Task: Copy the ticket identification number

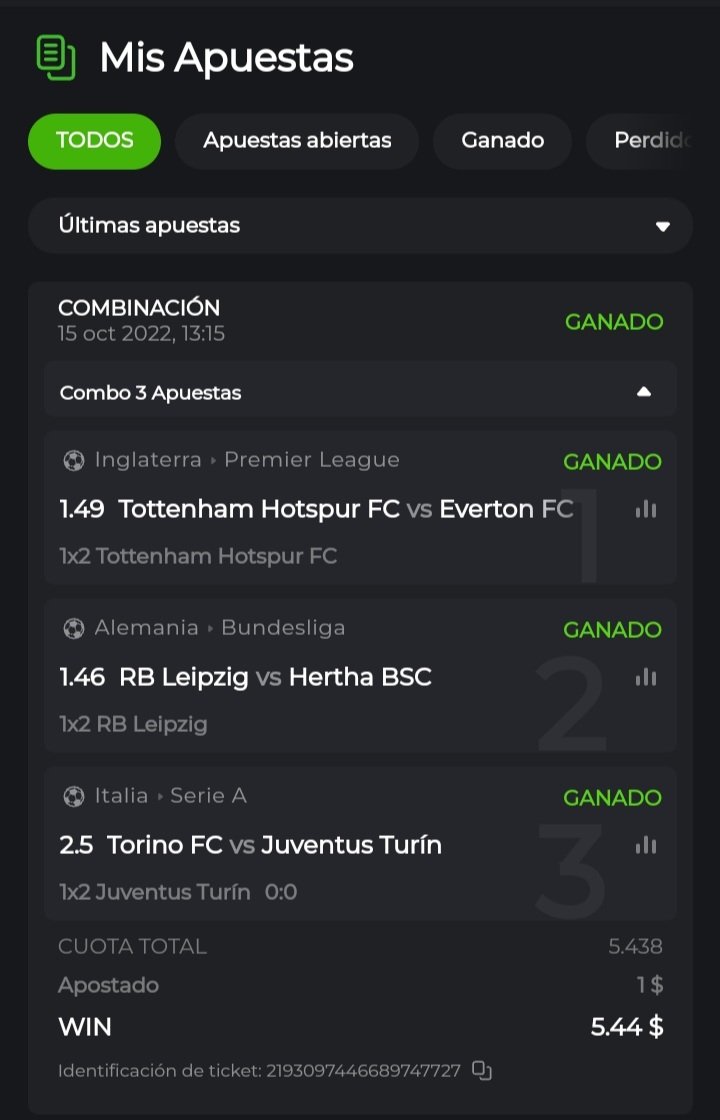Action: (x=482, y=1070)
